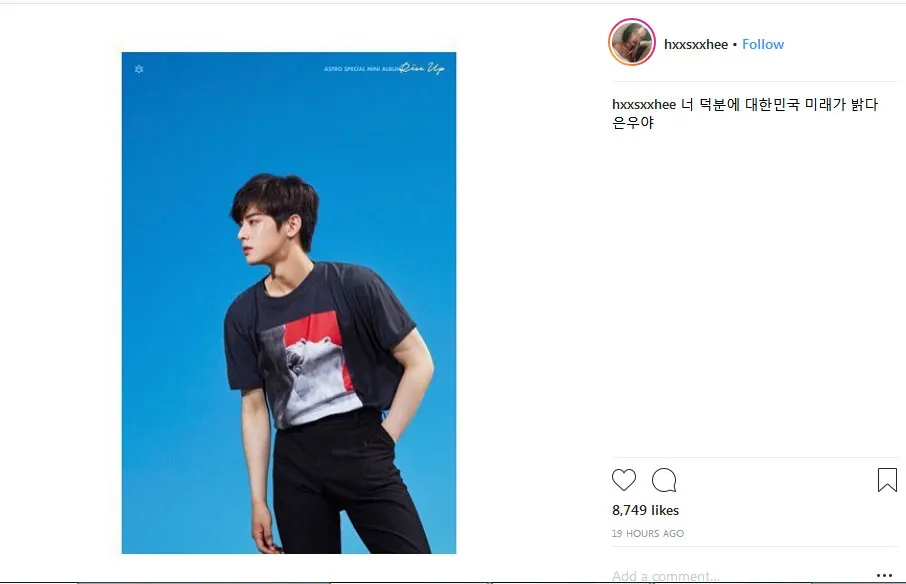Open the three-dot more options menu
The width and height of the screenshot is (906, 584).
[885, 576]
